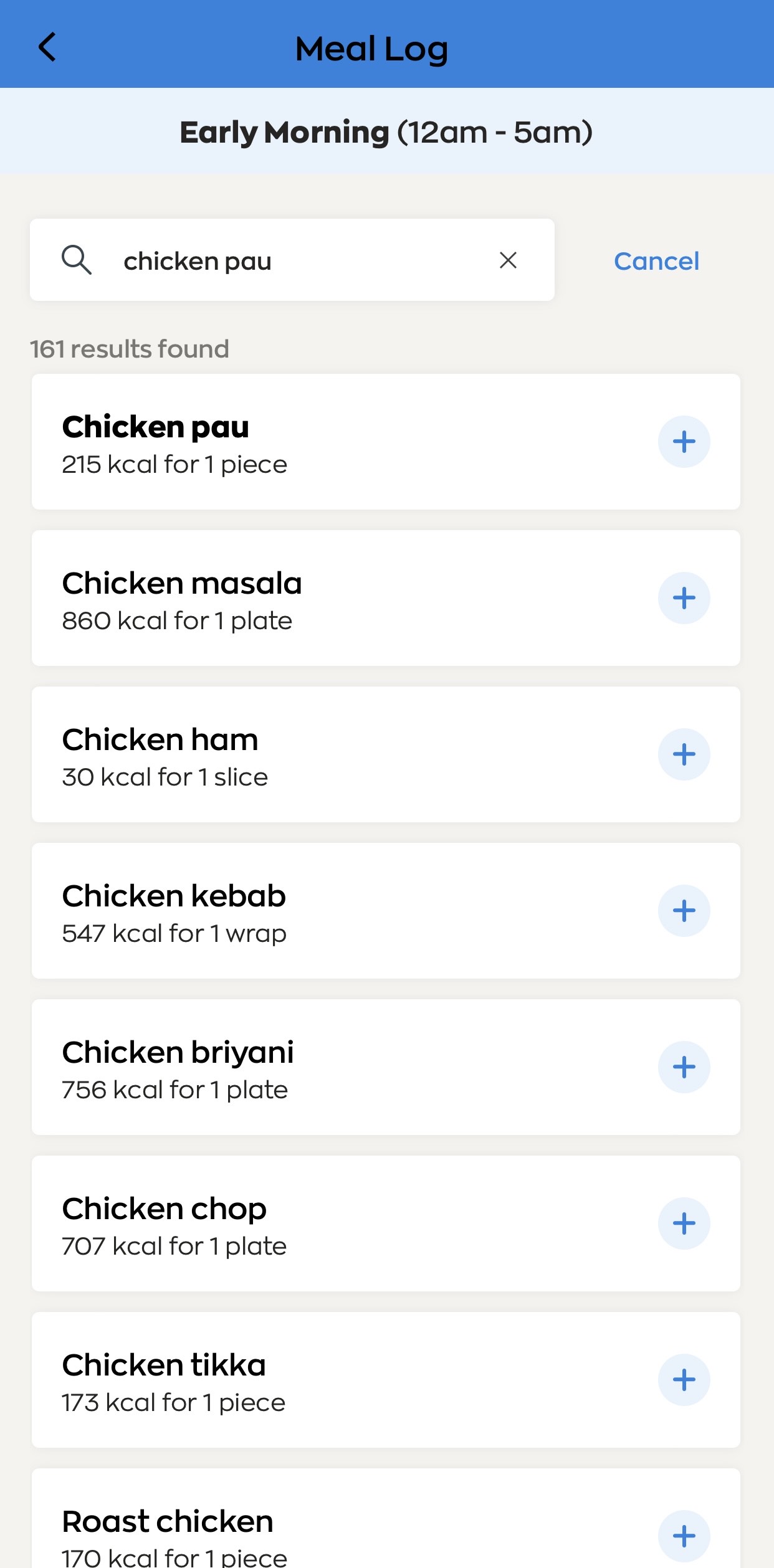Add Roast chicken with plus button
The image size is (774, 1568).
point(684,1536)
